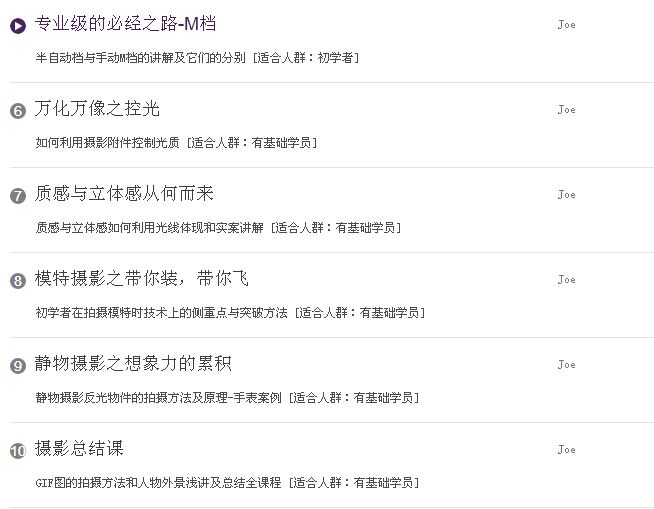This screenshot has width=654, height=509.
Task: Open lesson 6 万化万像之控光
Action: [97, 108]
